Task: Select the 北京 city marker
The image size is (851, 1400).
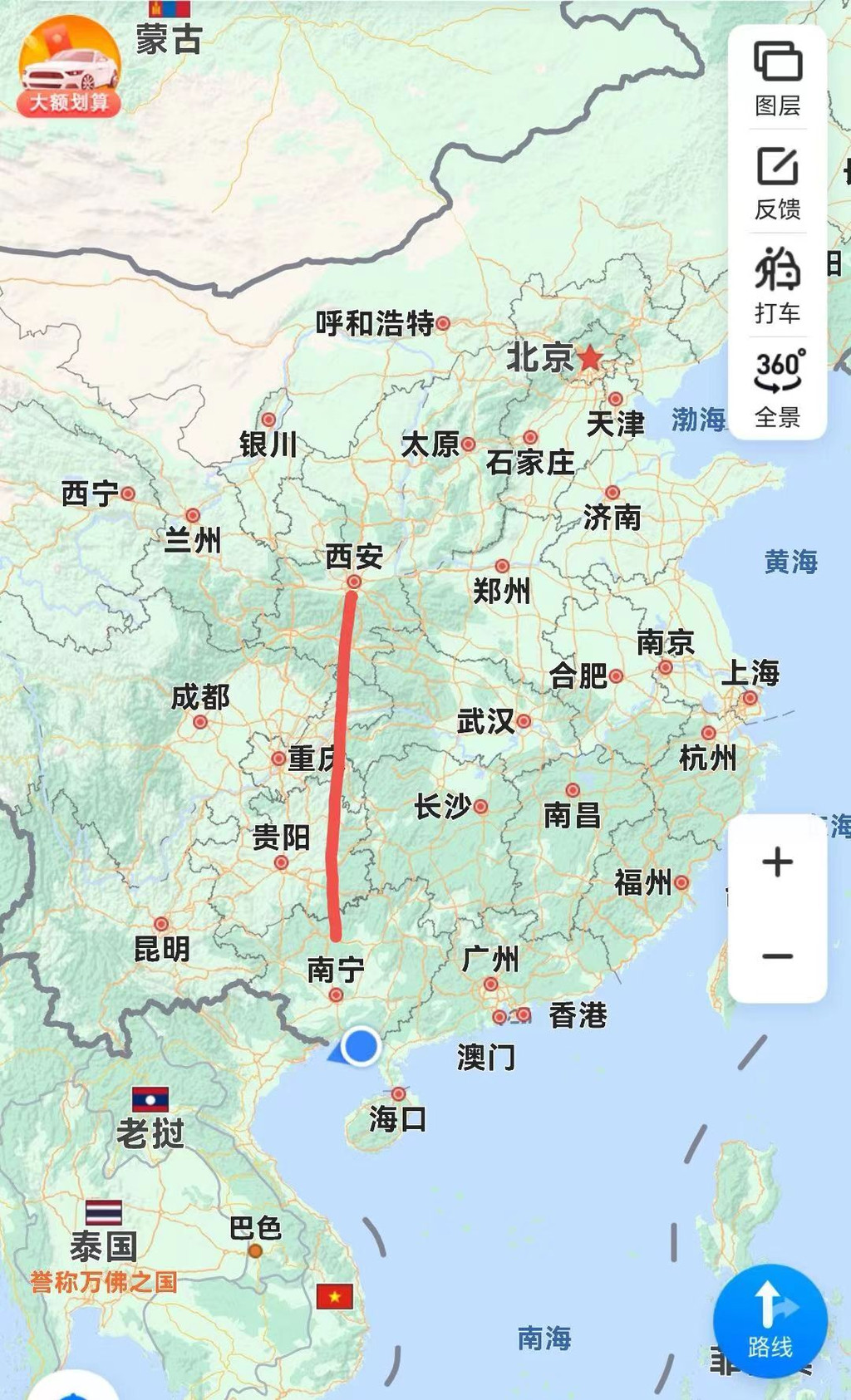Action: point(590,358)
